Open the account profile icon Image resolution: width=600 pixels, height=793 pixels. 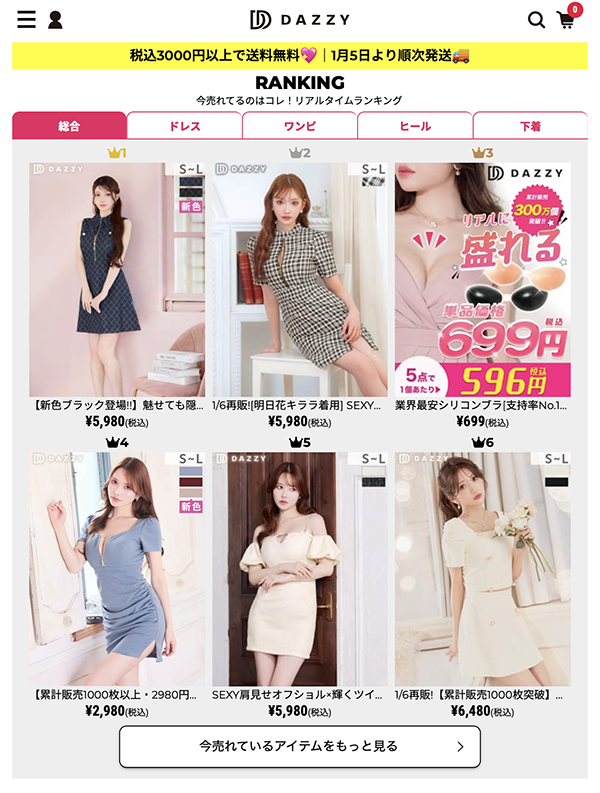(x=55, y=20)
